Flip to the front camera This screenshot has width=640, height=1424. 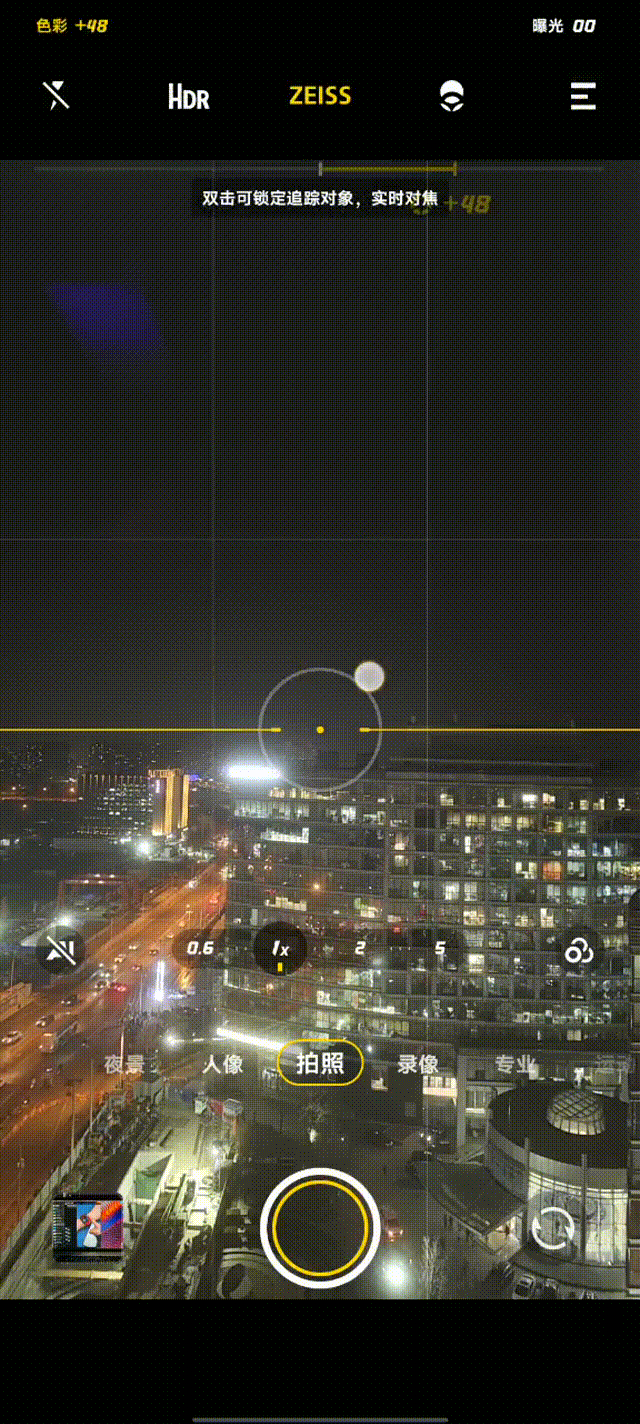pyautogui.click(x=552, y=1229)
